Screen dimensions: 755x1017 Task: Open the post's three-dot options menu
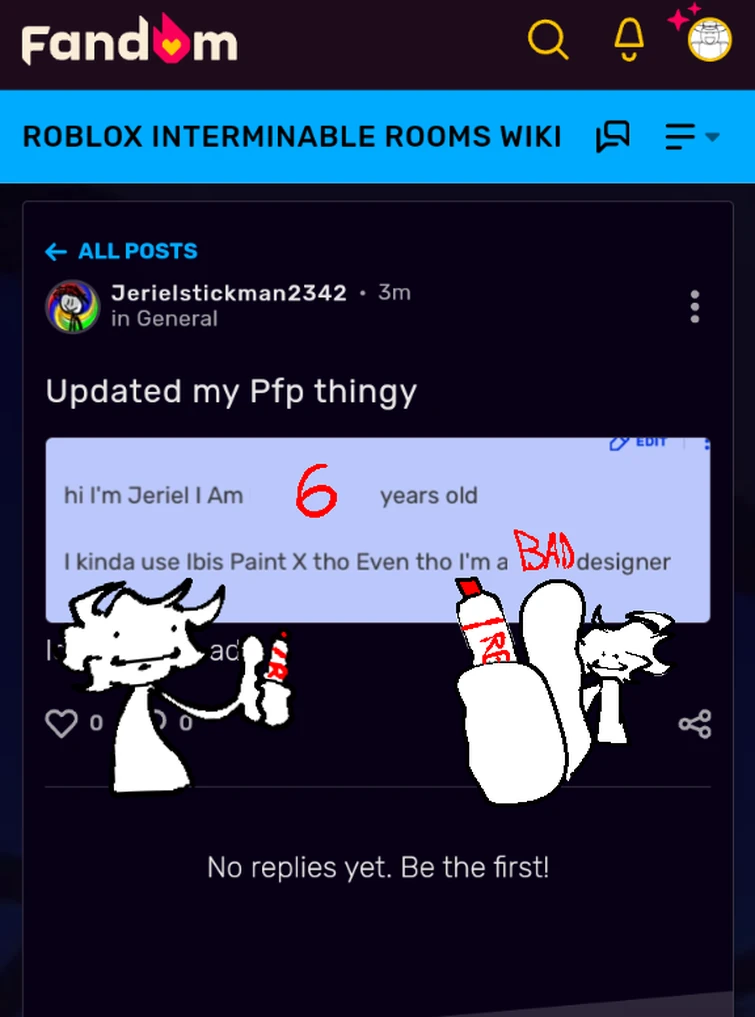click(x=694, y=307)
